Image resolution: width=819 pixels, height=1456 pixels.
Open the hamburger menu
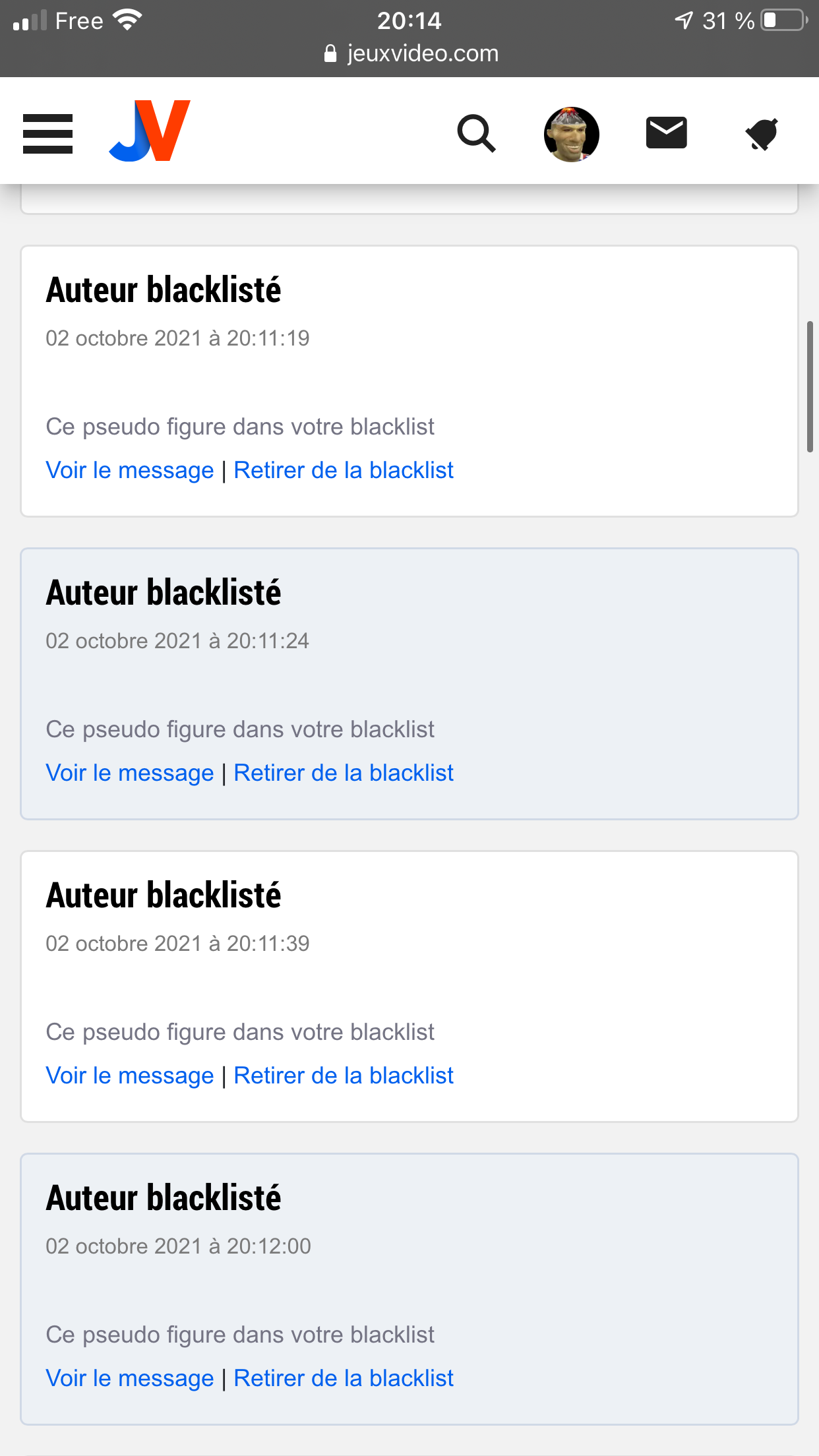tap(47, 134)
